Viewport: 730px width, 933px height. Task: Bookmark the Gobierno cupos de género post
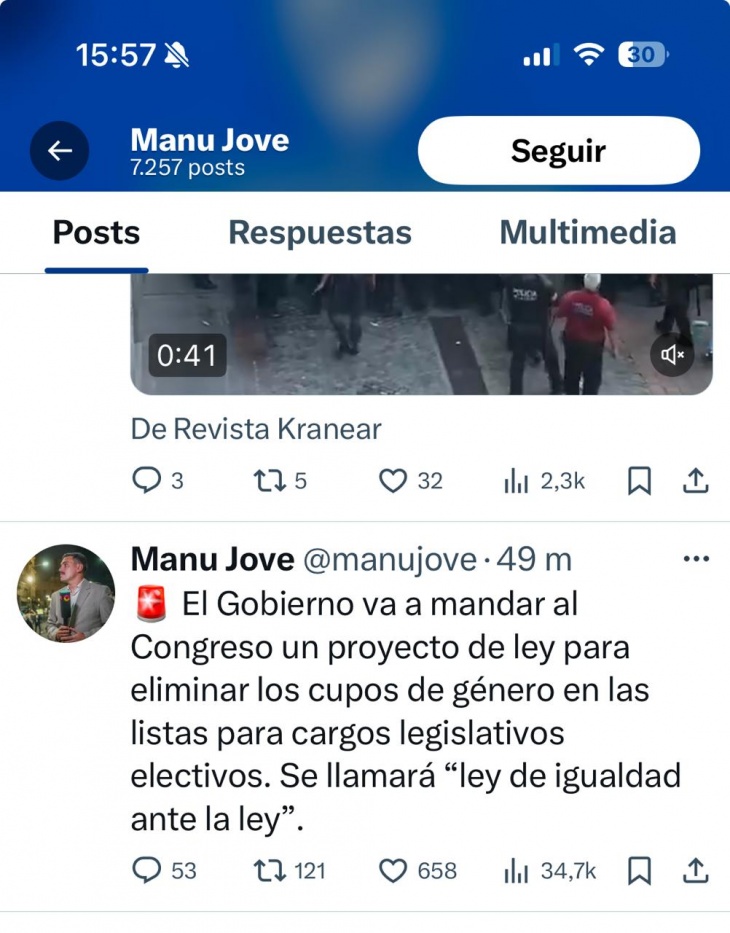point(639,871)
